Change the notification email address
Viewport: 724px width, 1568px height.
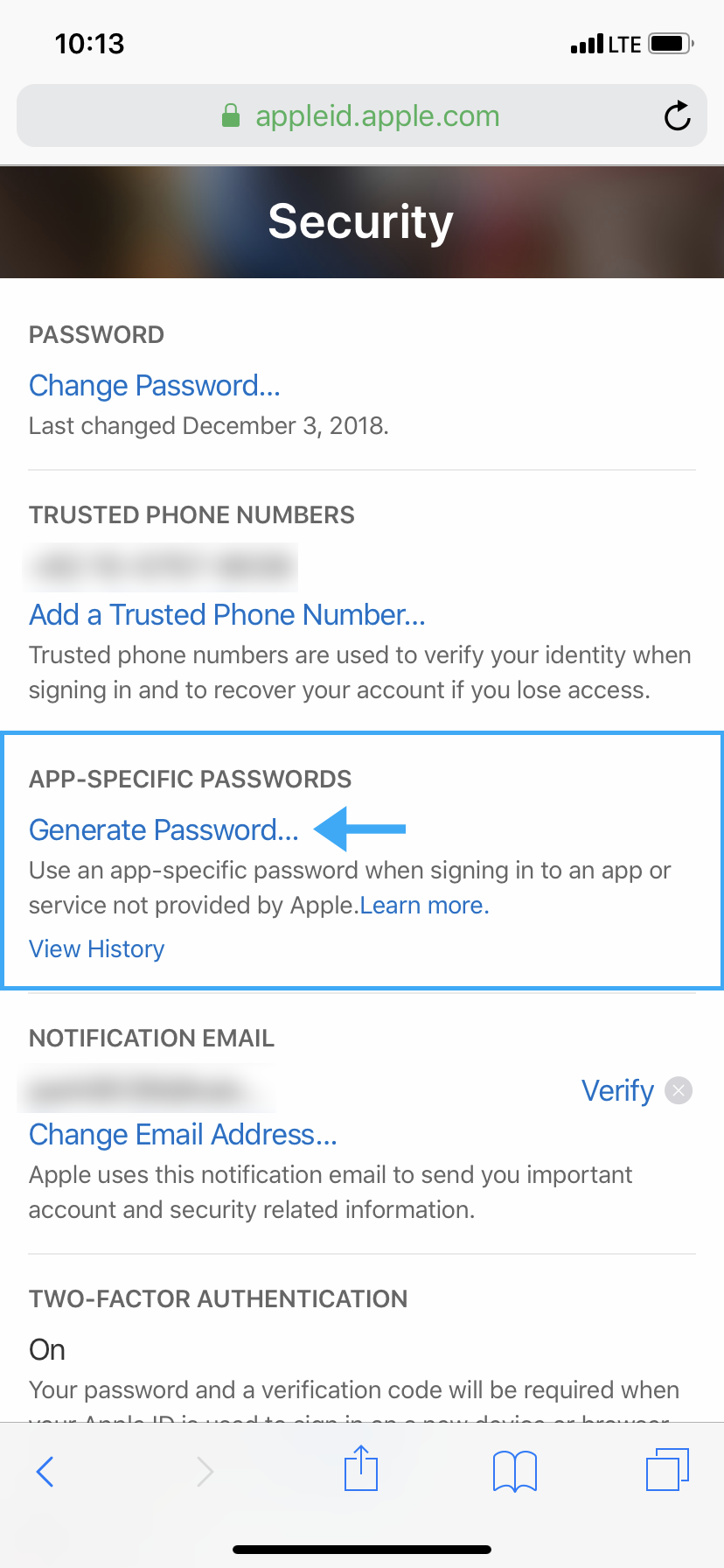pyautogui.click(x=183, y=1135)
